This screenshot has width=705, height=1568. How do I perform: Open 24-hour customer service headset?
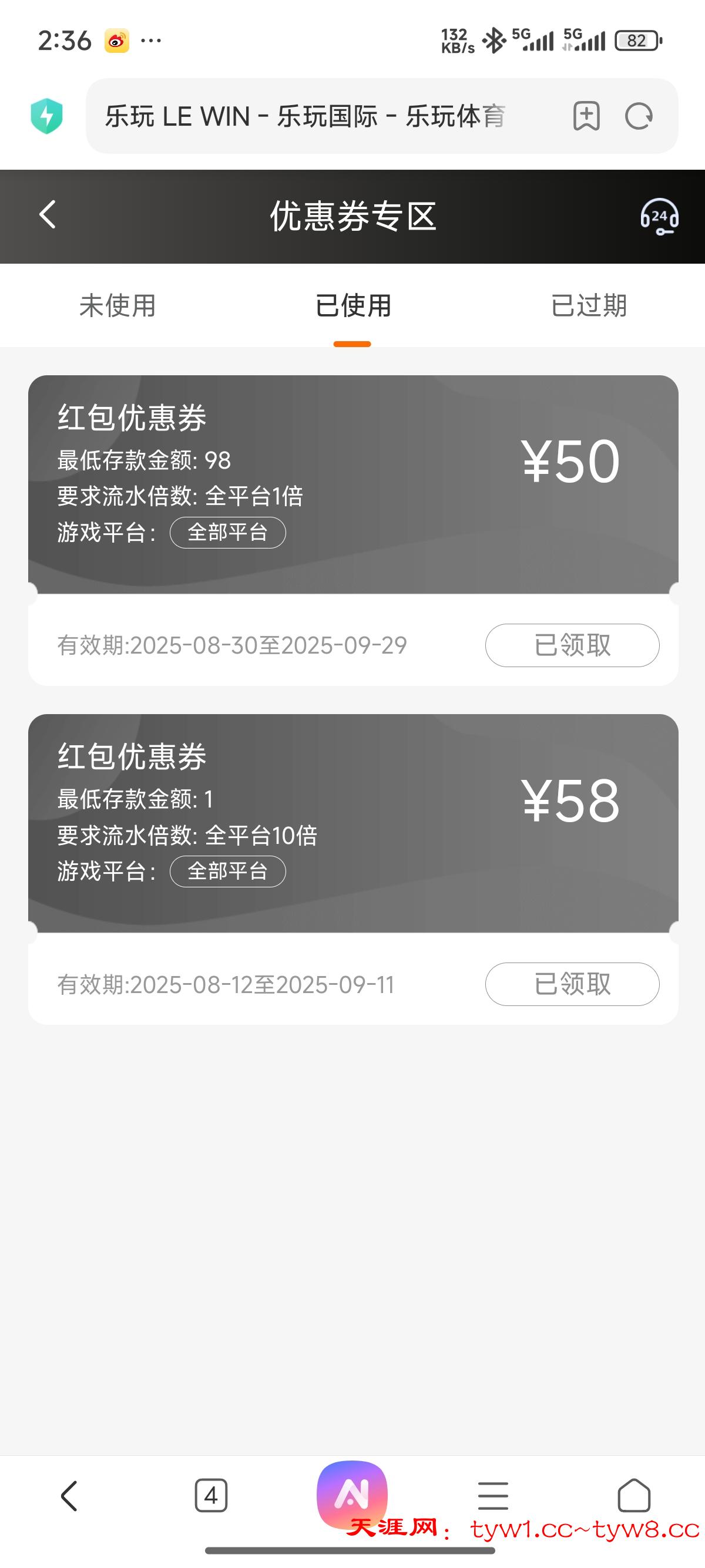[659, 216]
